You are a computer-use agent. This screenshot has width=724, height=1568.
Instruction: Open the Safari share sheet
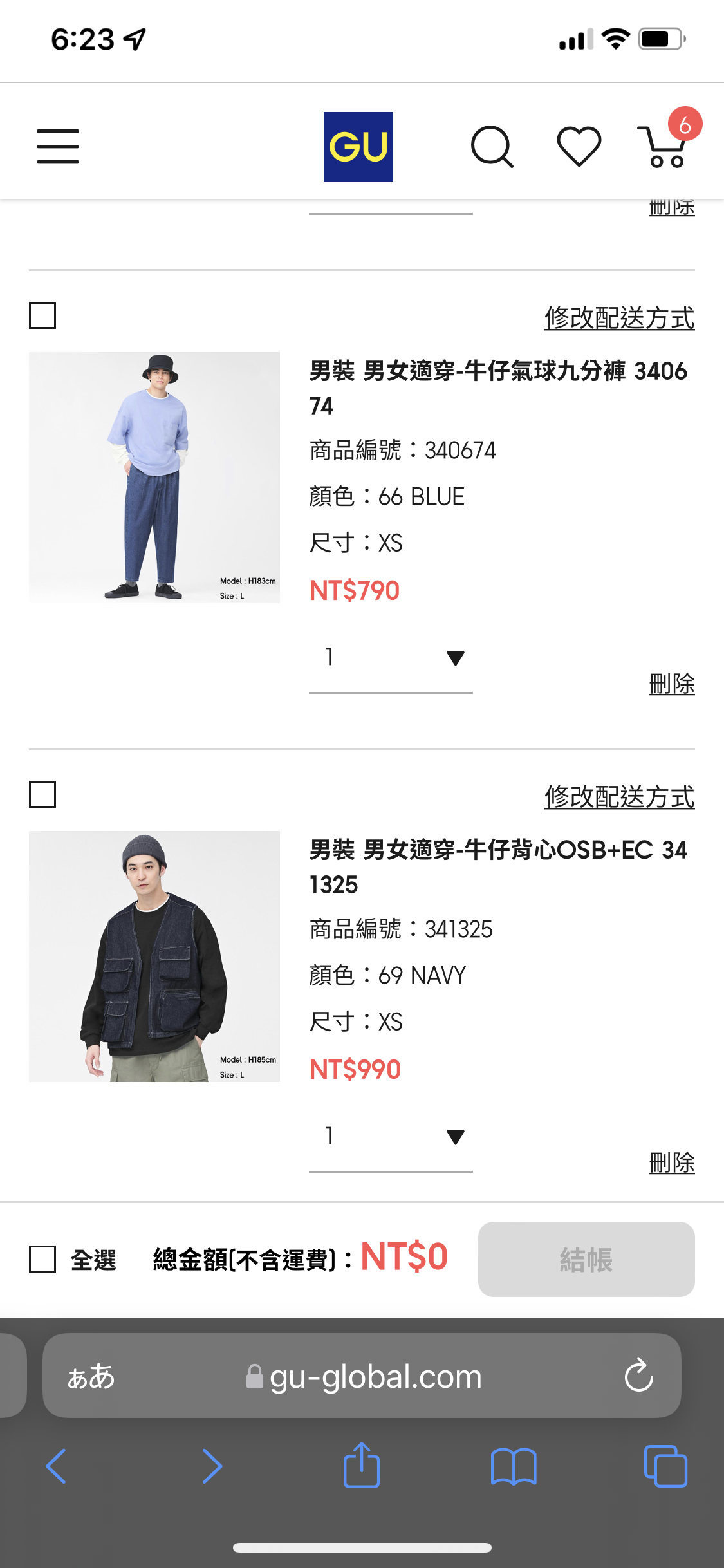pyautogui.click(x=362, y=1466)
